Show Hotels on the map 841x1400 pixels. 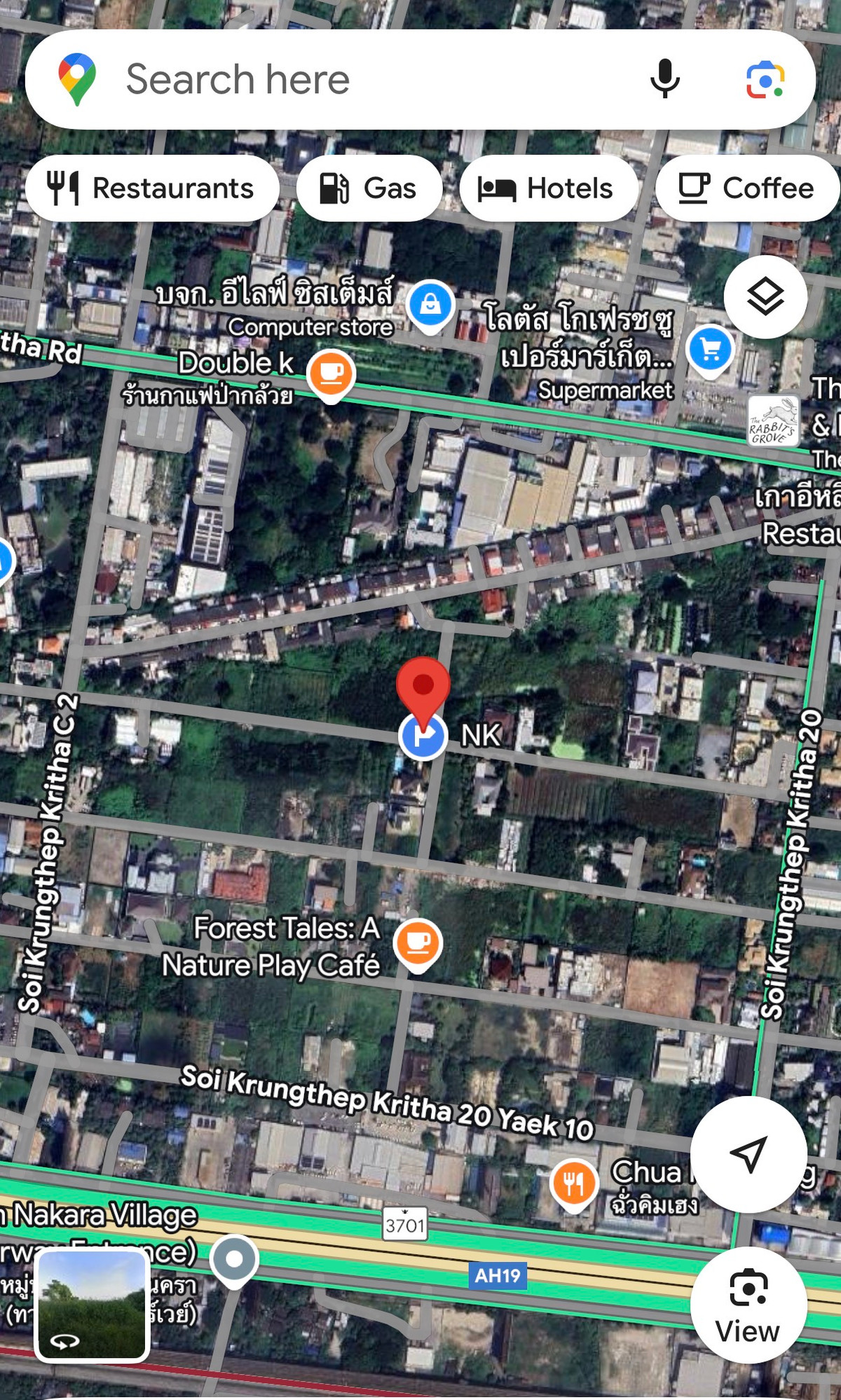click(x=547, y=188)
